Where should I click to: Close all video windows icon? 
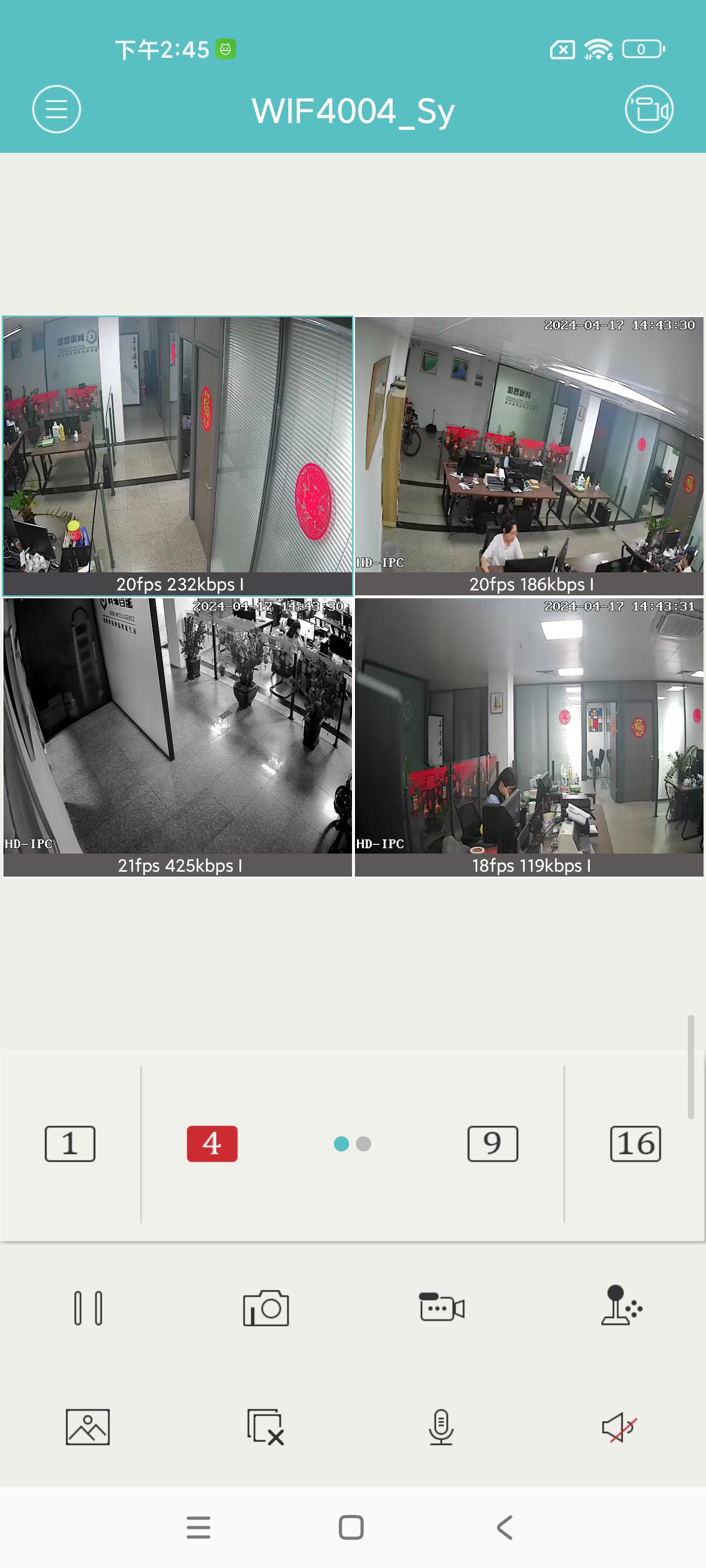click(266, 1427)
